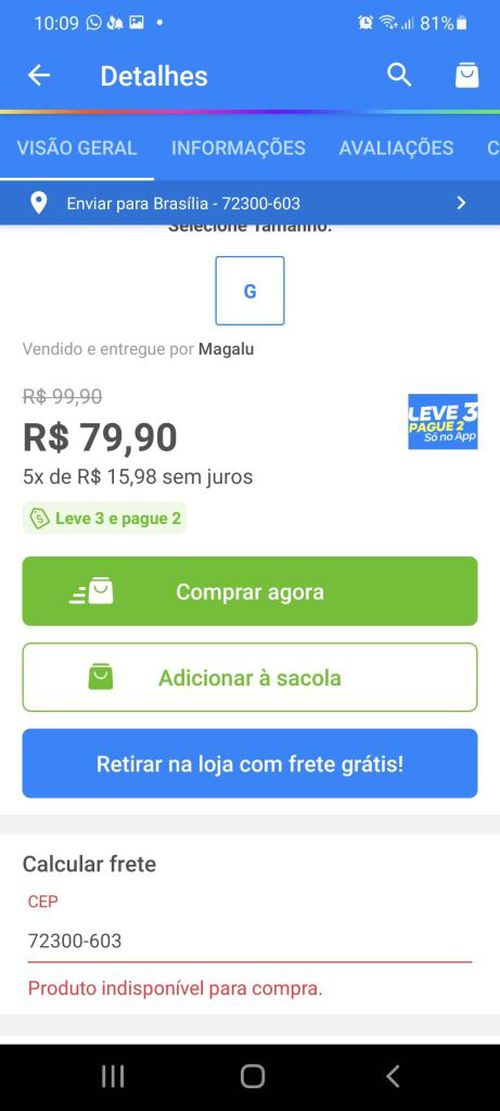The image size is (500, 1111).
Task: Switch to the Avaliações tab
Action: click(396, 147)
